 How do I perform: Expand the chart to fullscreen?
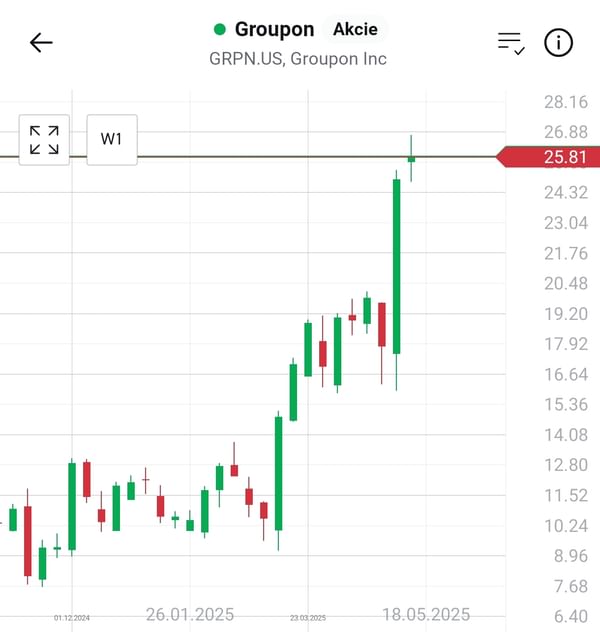[x=44, y=140]
